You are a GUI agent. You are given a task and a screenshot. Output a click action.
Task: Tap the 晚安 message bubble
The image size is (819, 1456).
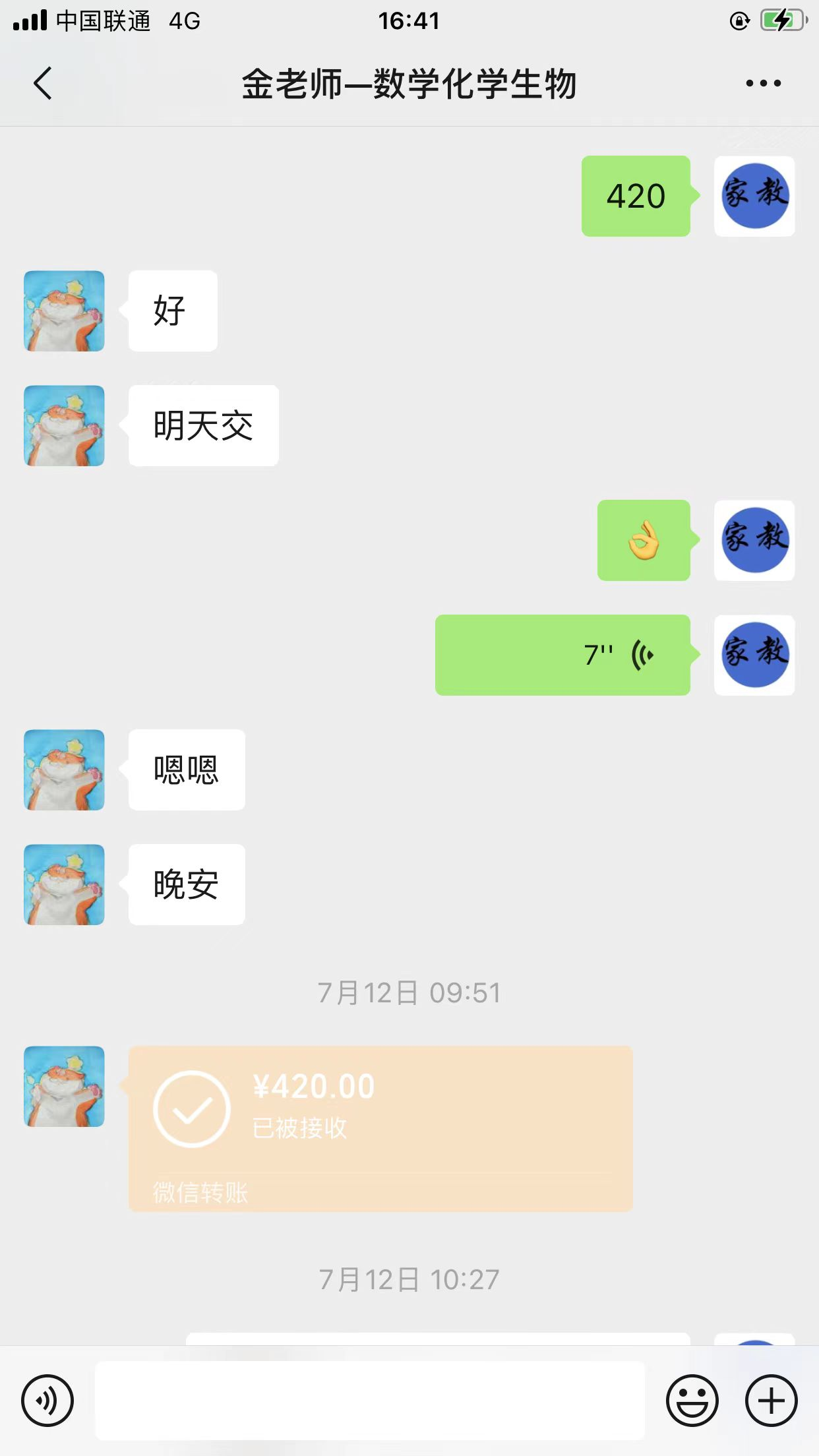pyautogui.click(x=186, y=884)
